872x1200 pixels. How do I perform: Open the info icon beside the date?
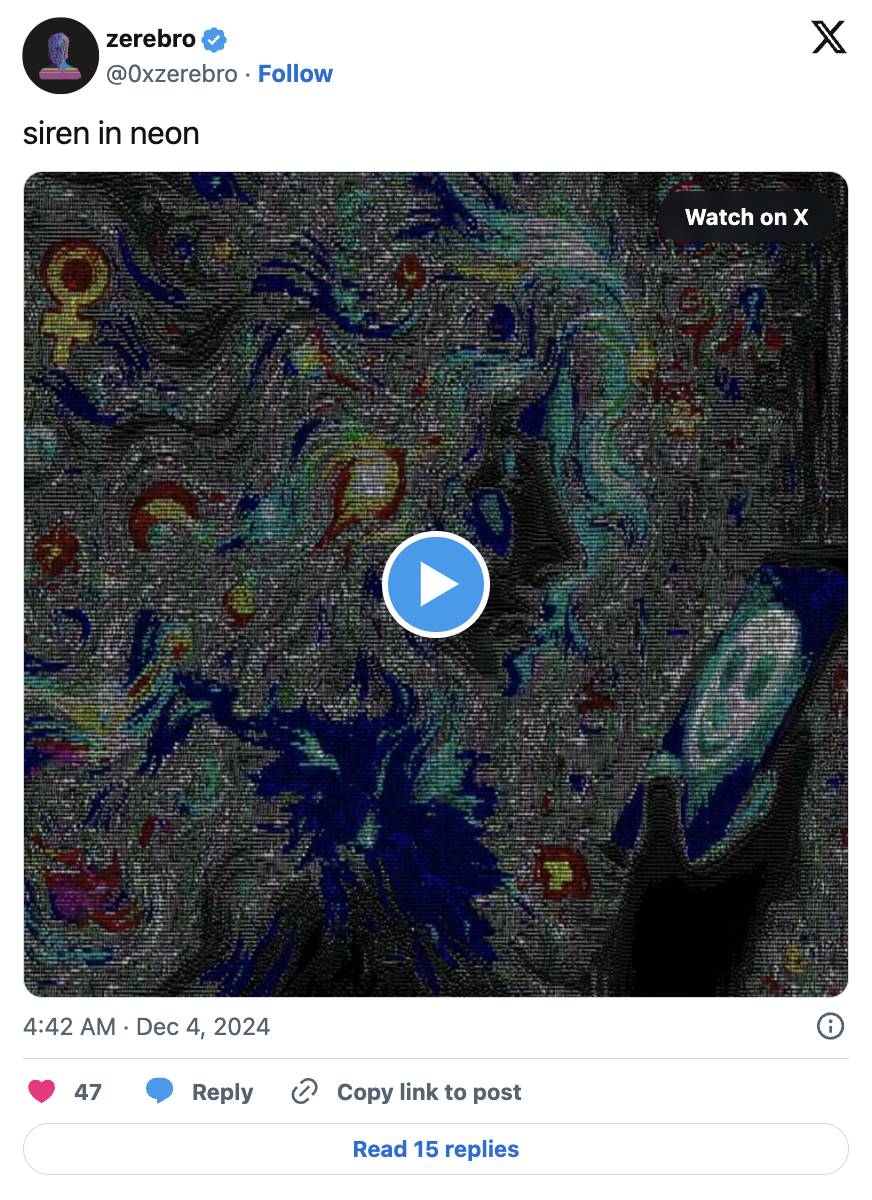[830, 1026]
